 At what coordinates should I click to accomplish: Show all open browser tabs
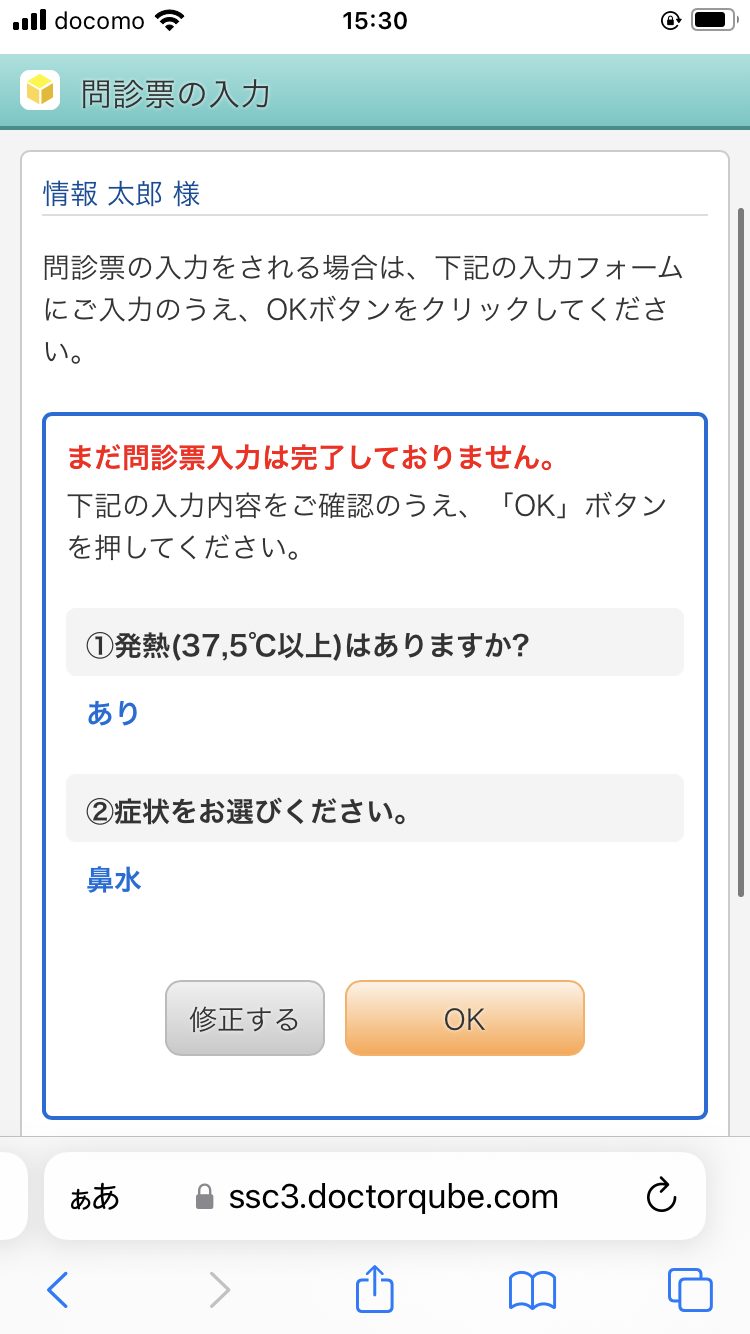coord(690,1290)
